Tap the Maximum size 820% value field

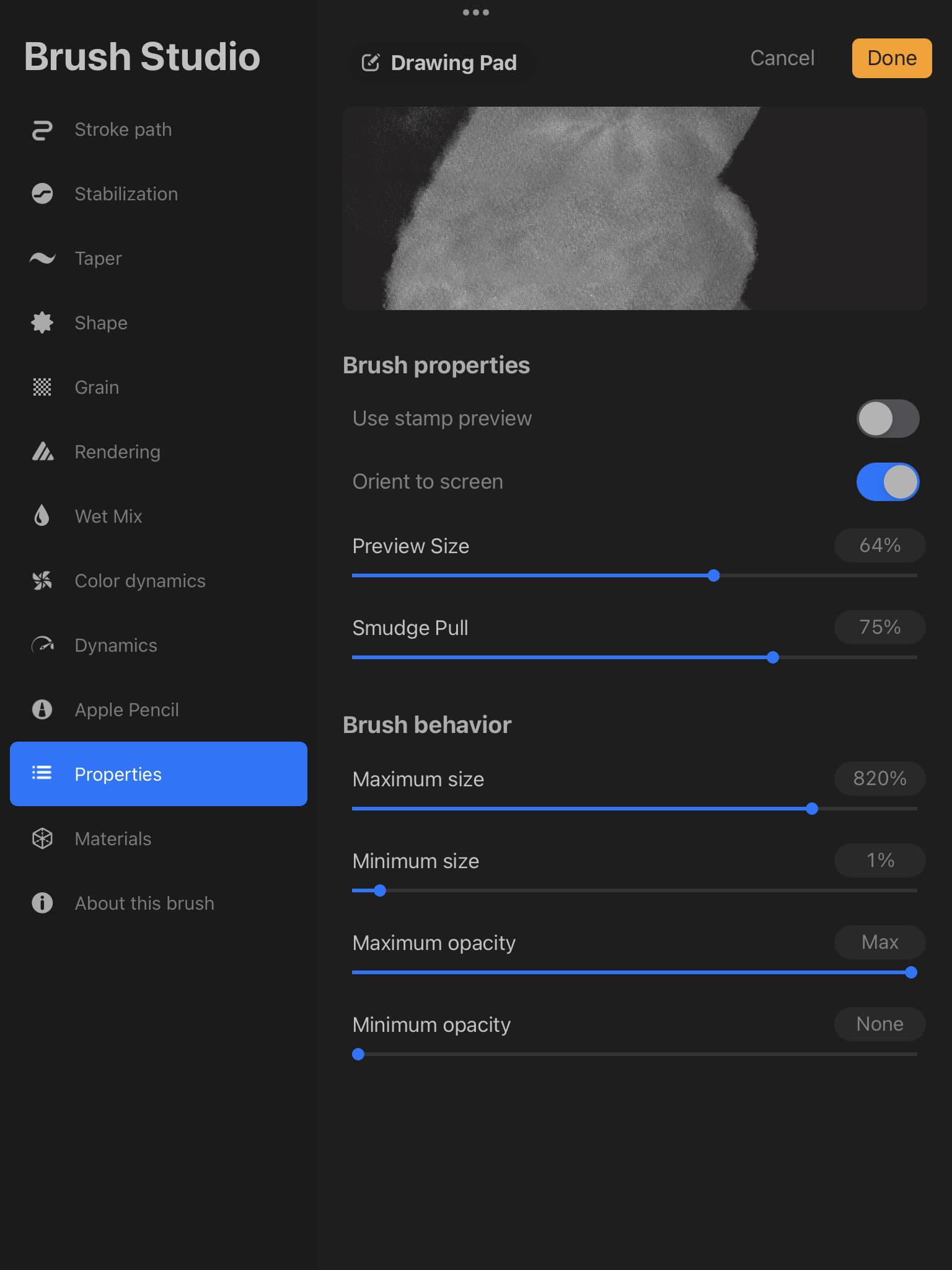[x=879, y=778]
